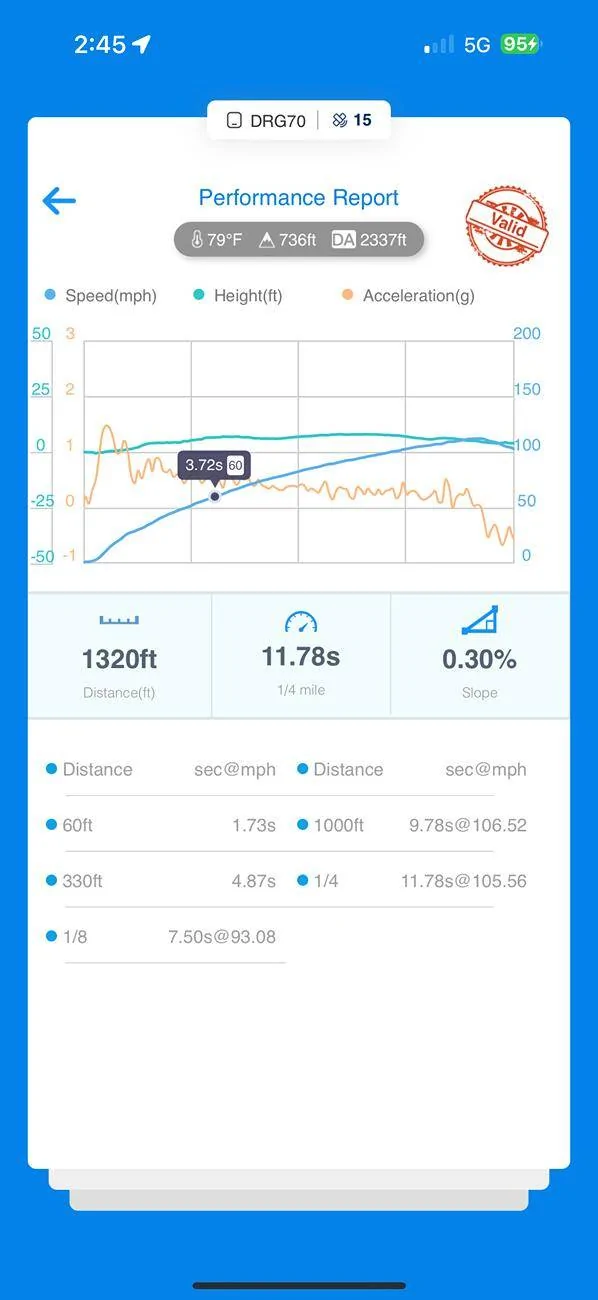The height and width of the screenshot is (1300, 598).
Task: Toggle the Speed(mph) chart series
Action: coord(100,296)
